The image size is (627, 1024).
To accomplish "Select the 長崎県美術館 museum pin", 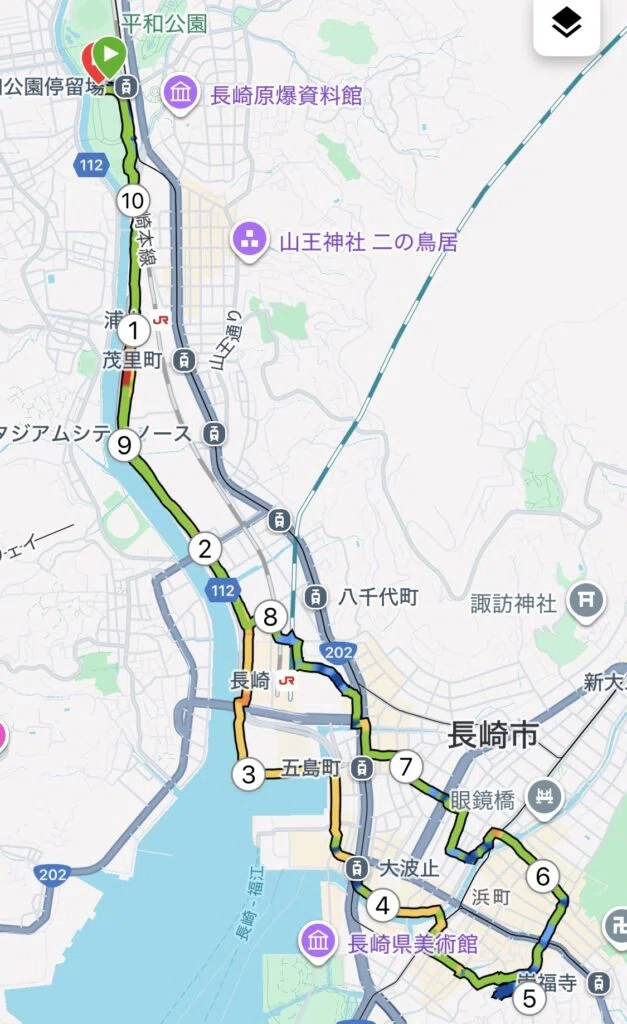I will point(317,942).
